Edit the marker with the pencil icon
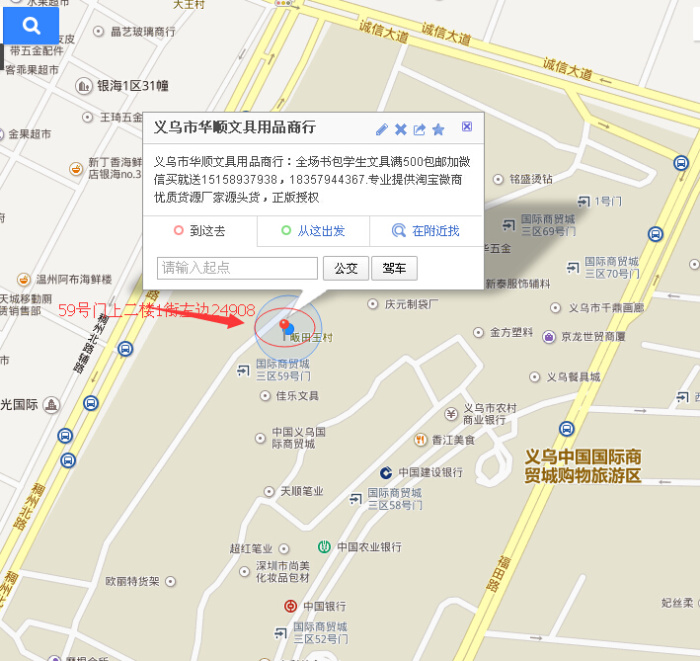Screen dimensions: 700x661 click(x=382, y=130)
